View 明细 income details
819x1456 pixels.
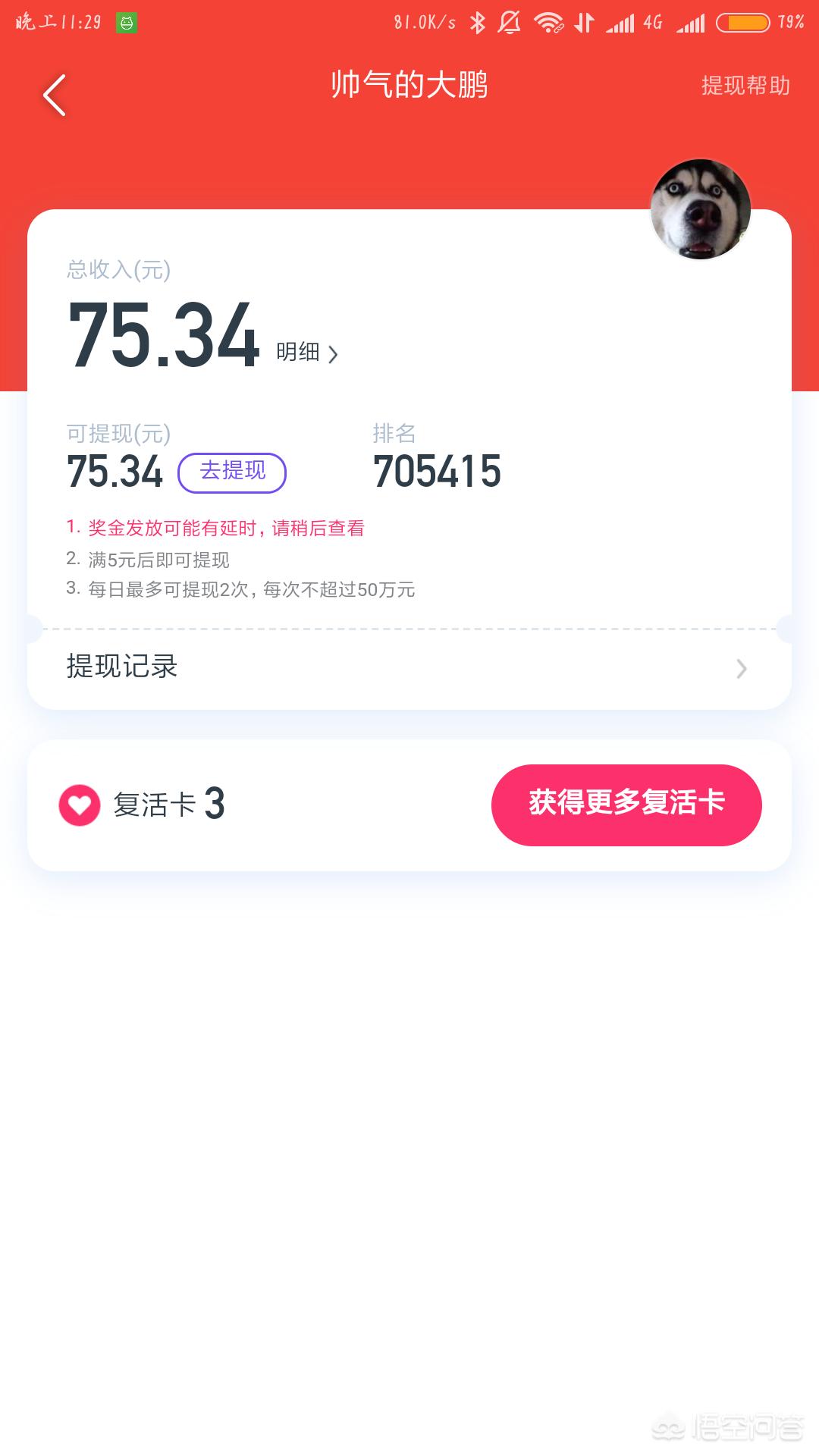pyautogui.click(x=306, y=353)
